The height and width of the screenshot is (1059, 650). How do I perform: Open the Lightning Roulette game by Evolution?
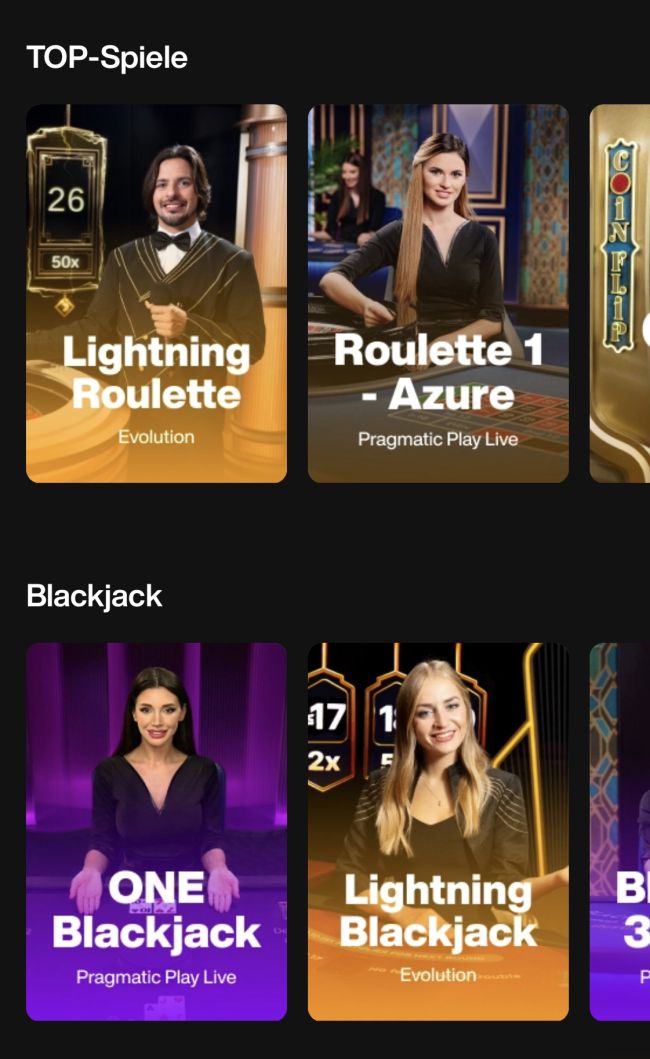(x=156, y=294)
